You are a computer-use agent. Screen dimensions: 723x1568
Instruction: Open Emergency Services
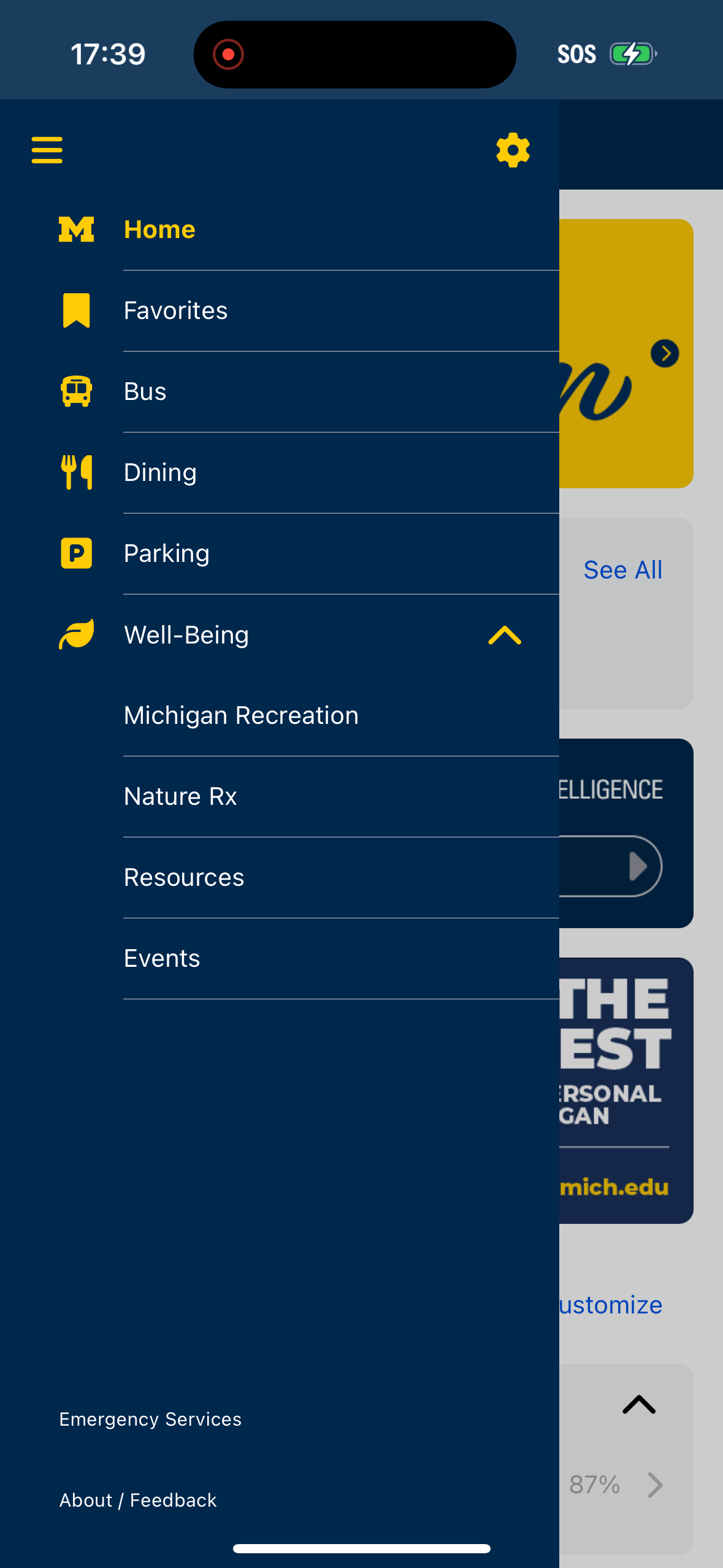(x=150, y=1418)
